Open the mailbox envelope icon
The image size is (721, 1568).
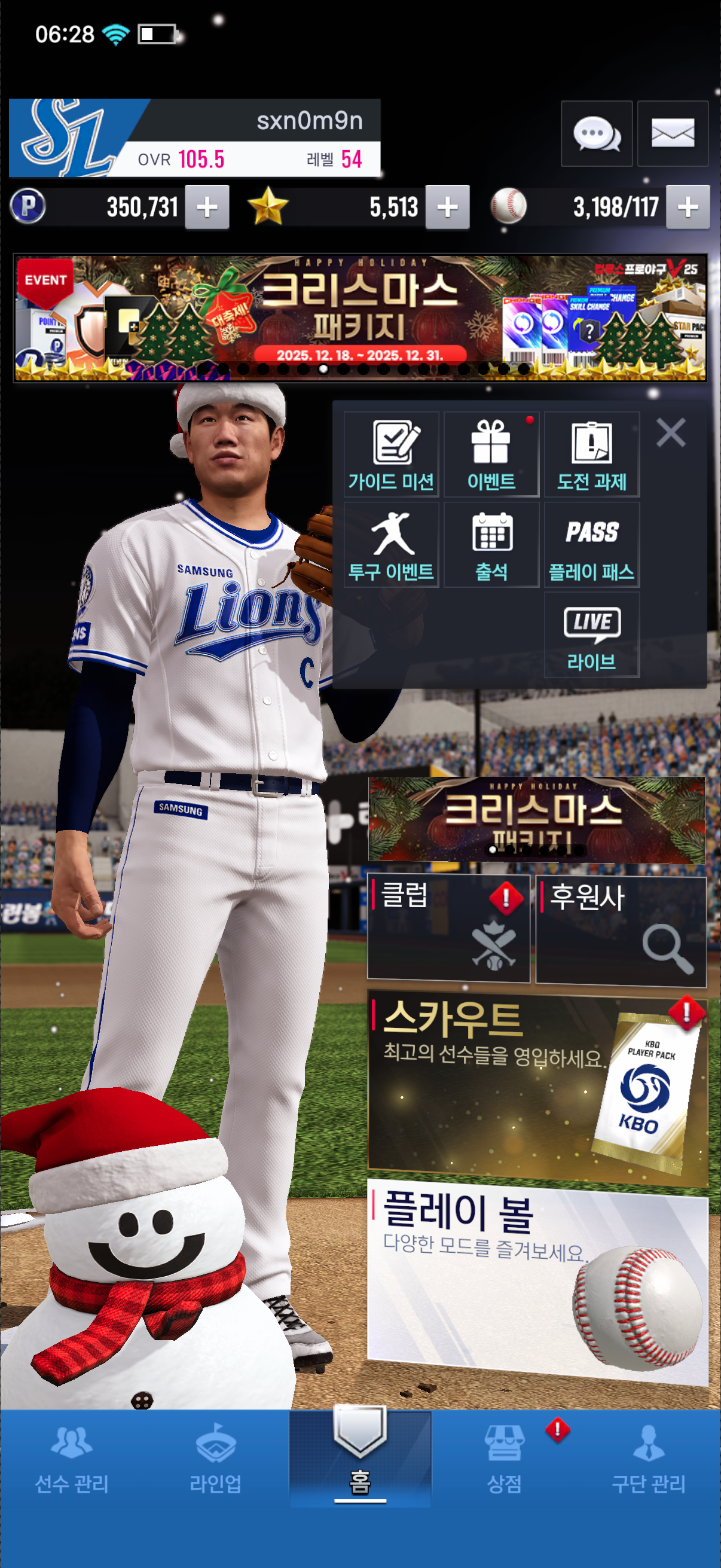click(673, 133)
